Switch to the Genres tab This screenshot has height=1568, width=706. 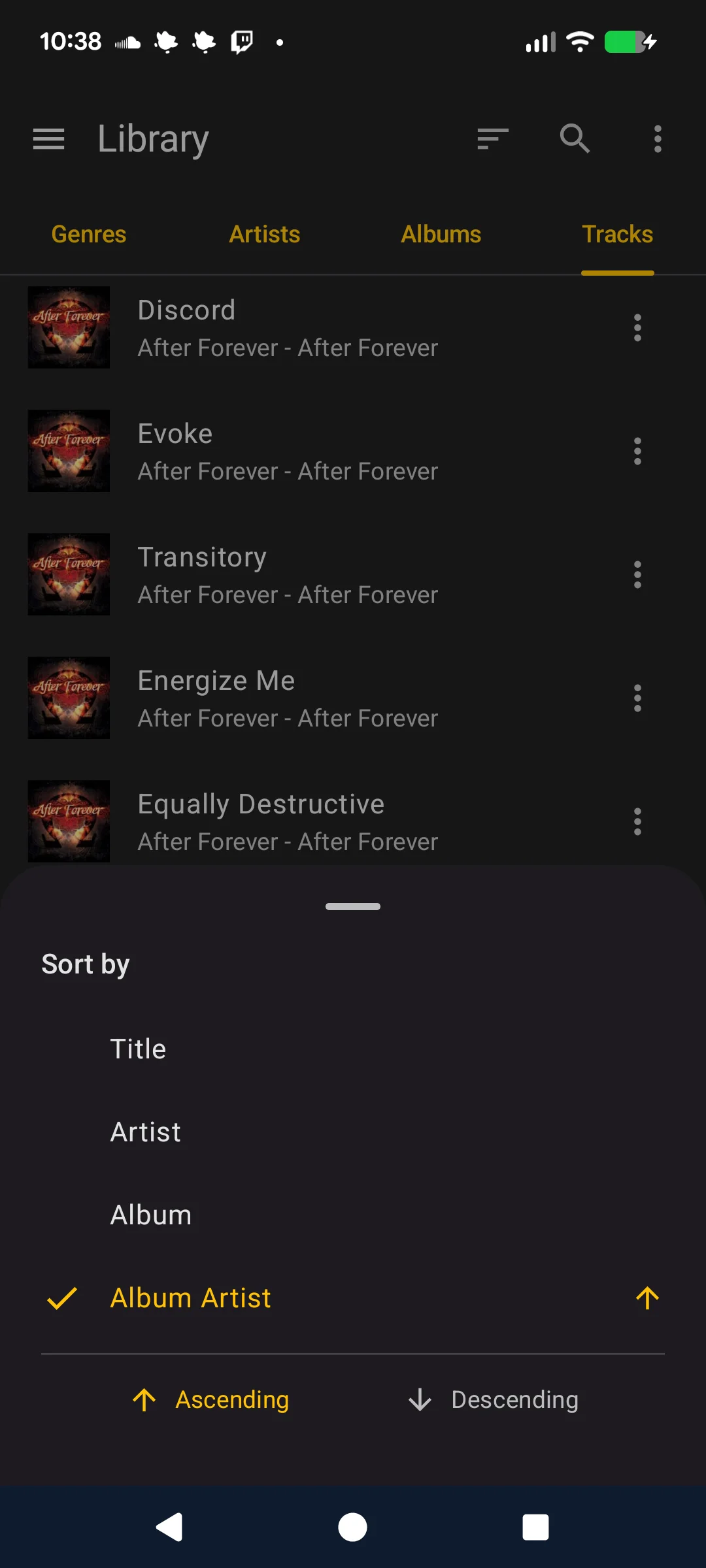pos(89,233)
